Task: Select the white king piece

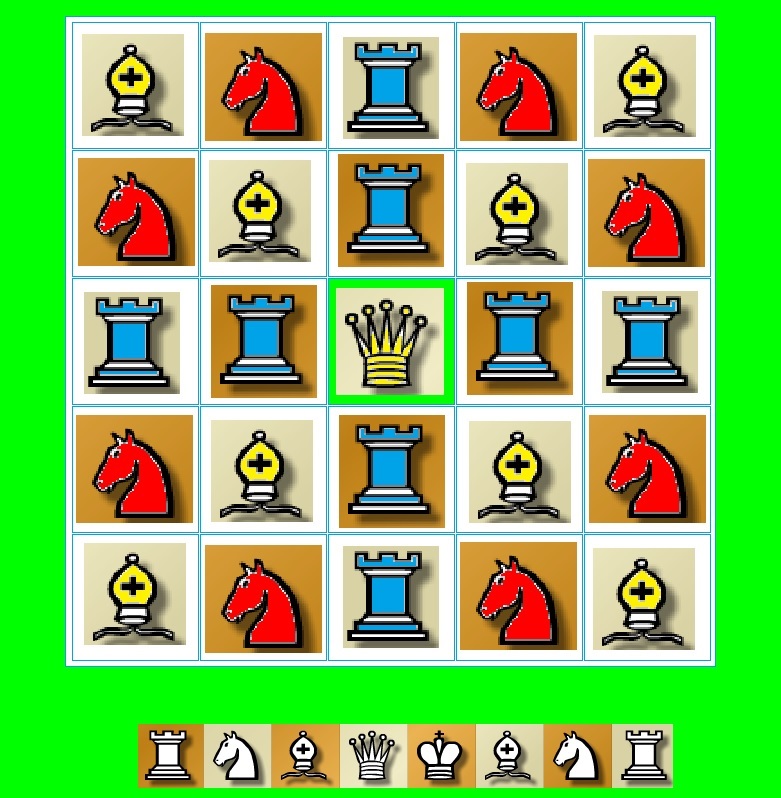Action: point(440,756)
